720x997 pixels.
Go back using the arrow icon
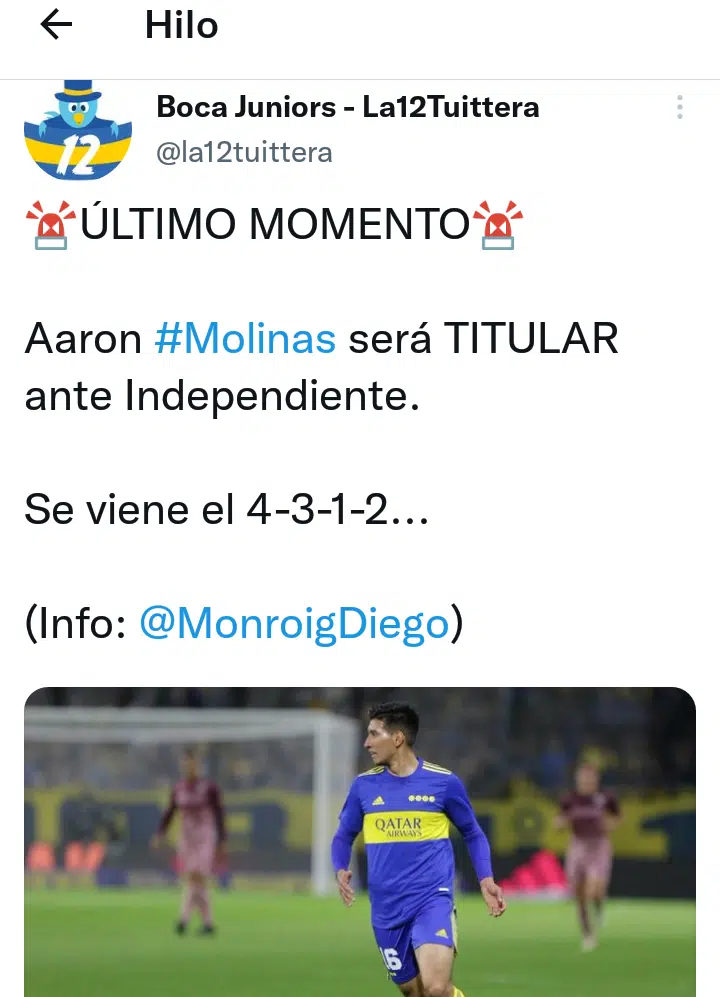pos(57,25)
